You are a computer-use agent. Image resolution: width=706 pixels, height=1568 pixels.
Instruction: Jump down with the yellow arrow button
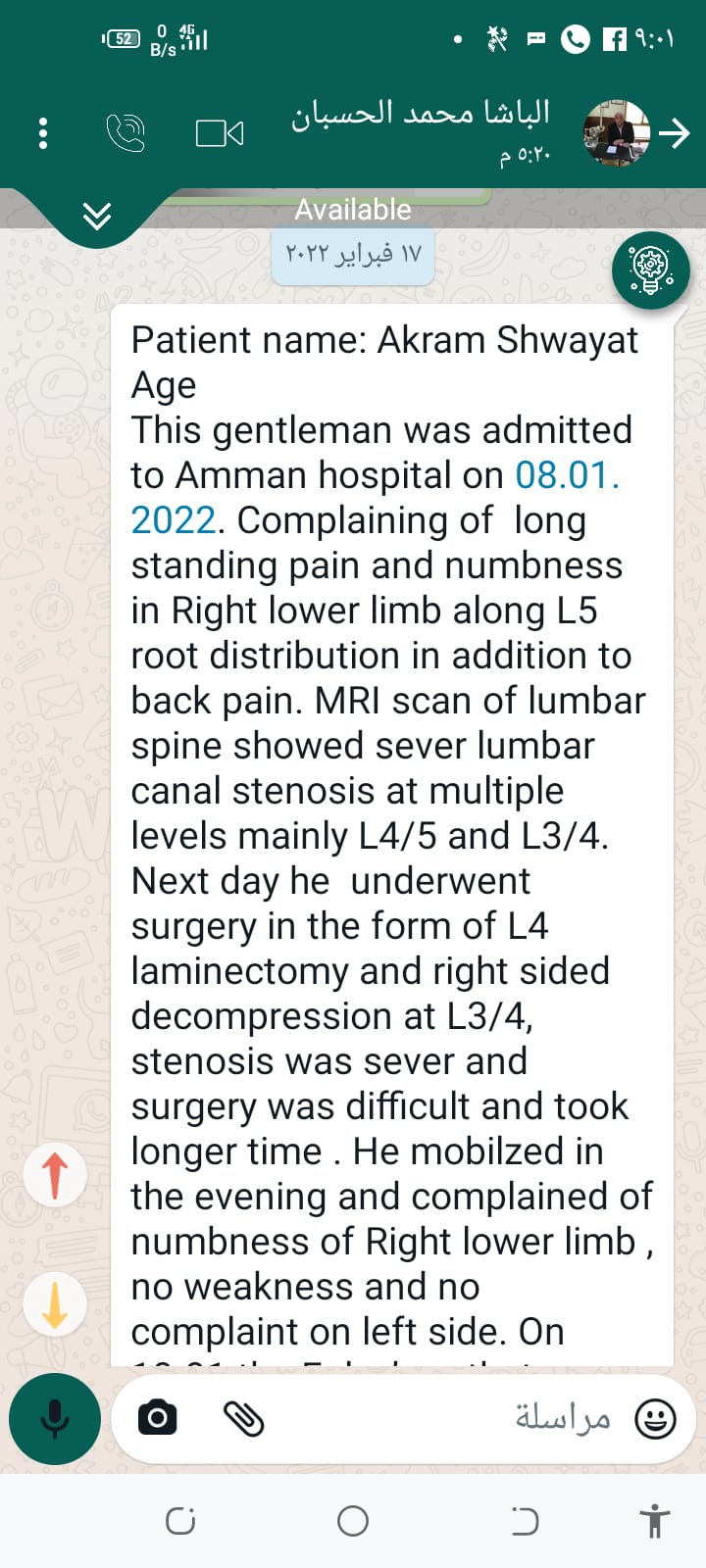[x=55, y=1305]
